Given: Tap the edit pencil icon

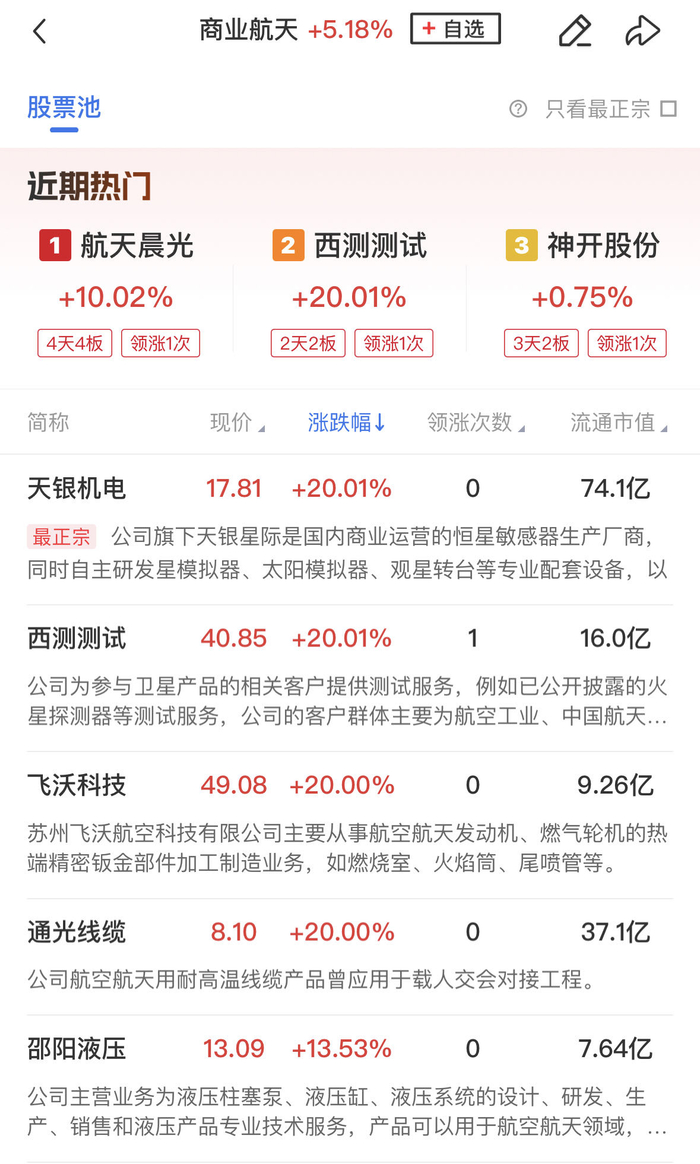Looking at the screenshot, I should coord(574,31).
